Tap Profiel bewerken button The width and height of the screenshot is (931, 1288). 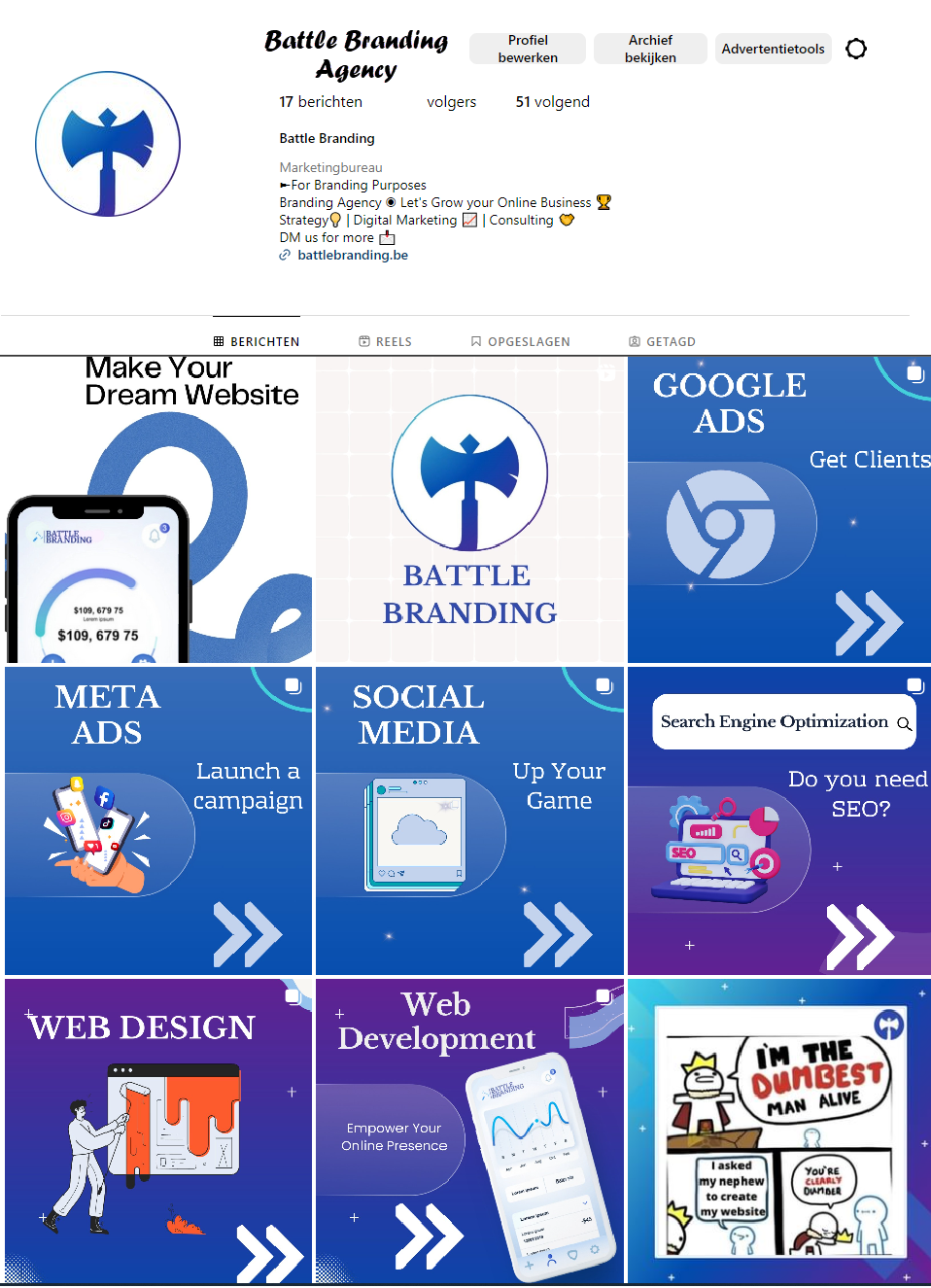tap(528, 49)
